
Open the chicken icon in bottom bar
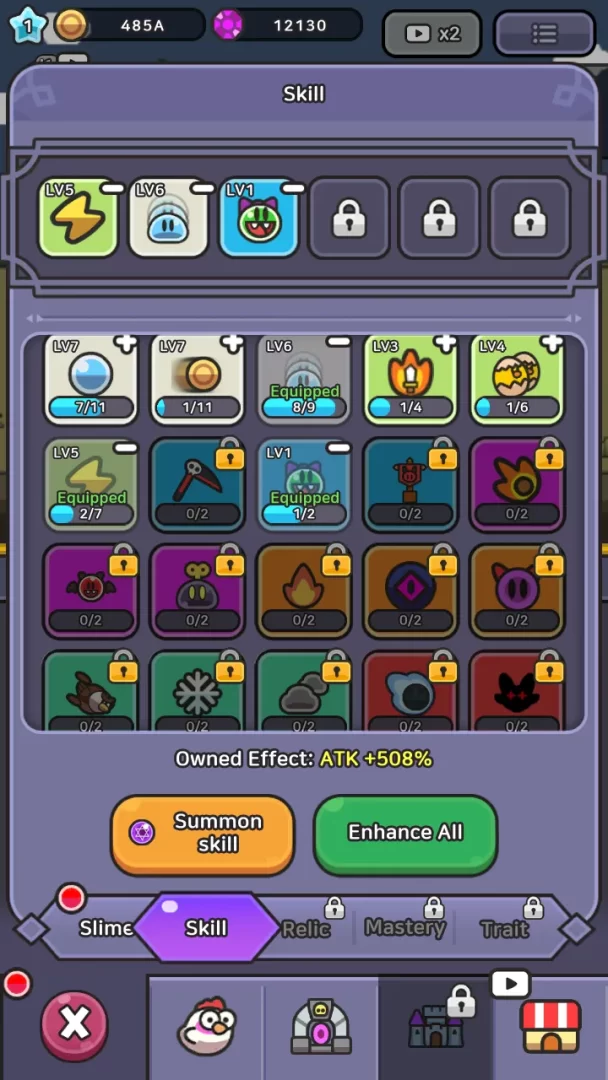207,1027
